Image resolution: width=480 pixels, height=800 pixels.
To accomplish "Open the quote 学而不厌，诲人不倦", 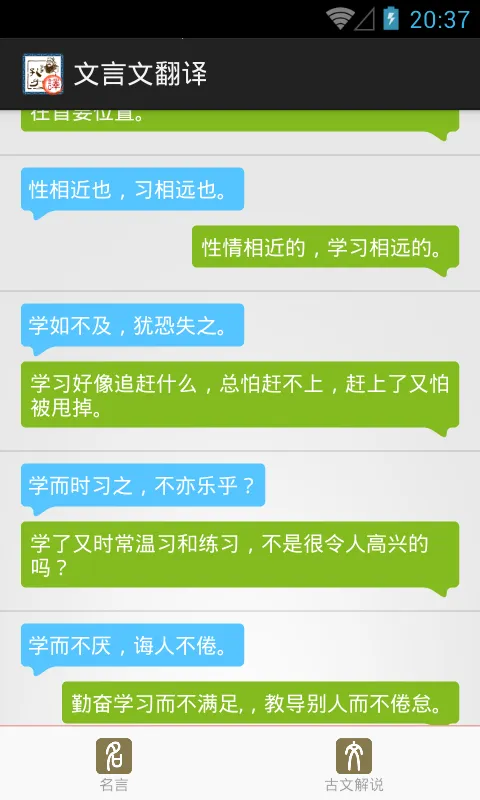I will point(132,646).
